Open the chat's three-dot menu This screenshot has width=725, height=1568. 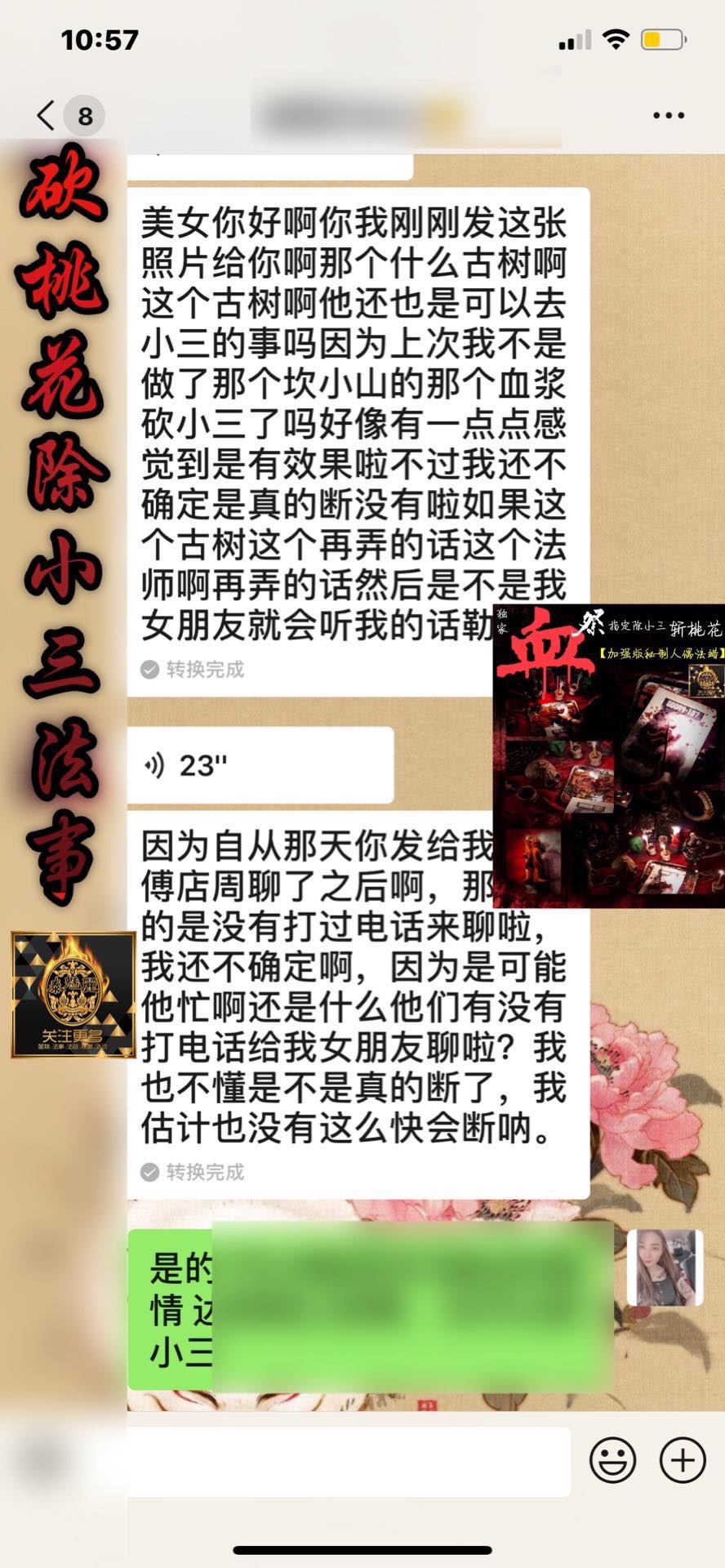668,115
